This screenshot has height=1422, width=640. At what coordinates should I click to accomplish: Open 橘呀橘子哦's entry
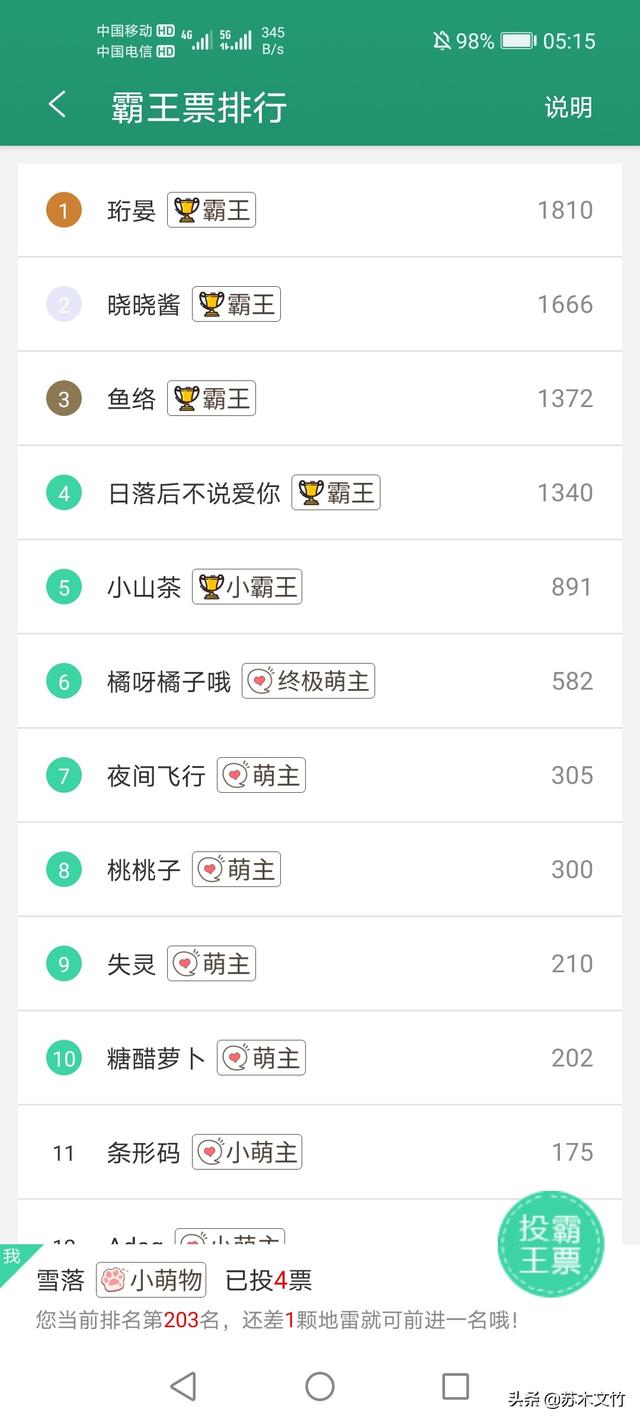point(319,681)
